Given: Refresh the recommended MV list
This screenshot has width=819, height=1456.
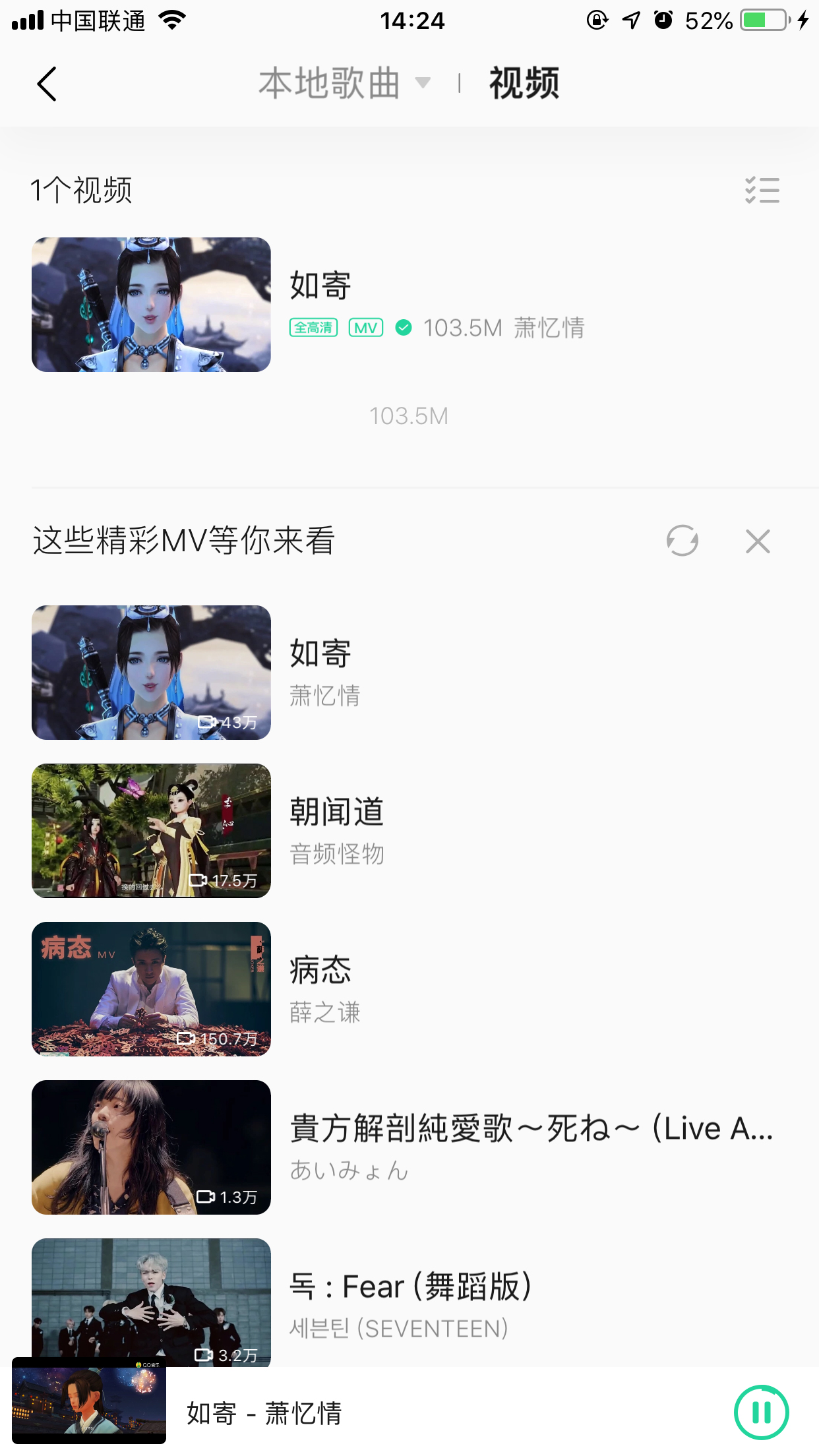Looking at the screenshot, I should tap(682, 541).
